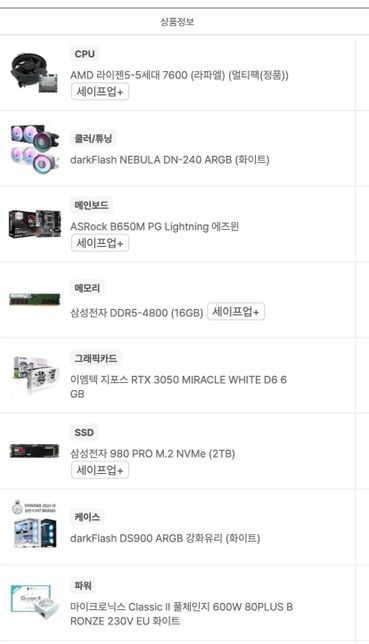This screenshot has height=644, width=369.
Task: Tap the 세이프업+ badge under the 980 PRO SSD
Action: point(100,470)
